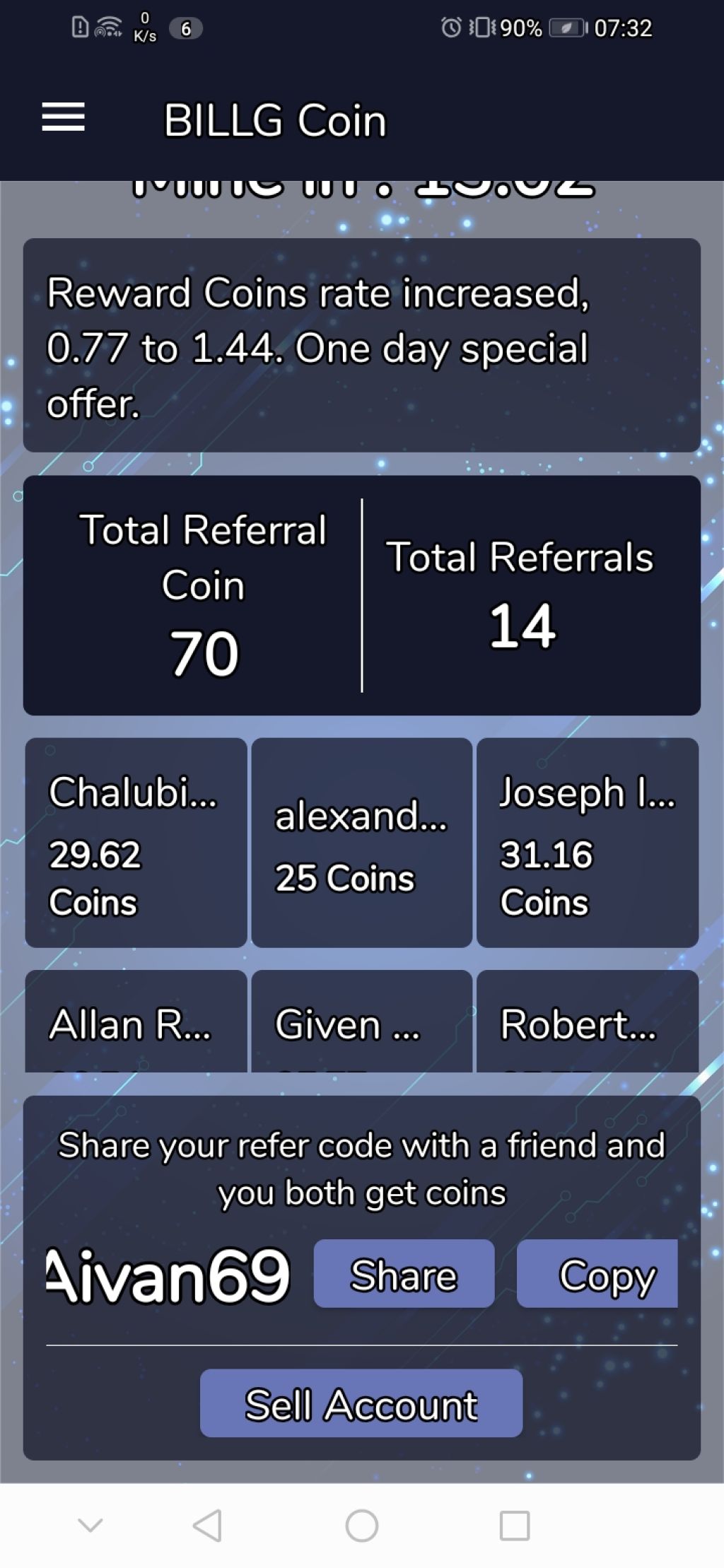
Task: Go to the system home screen
Action: (x=361, y=1525)
